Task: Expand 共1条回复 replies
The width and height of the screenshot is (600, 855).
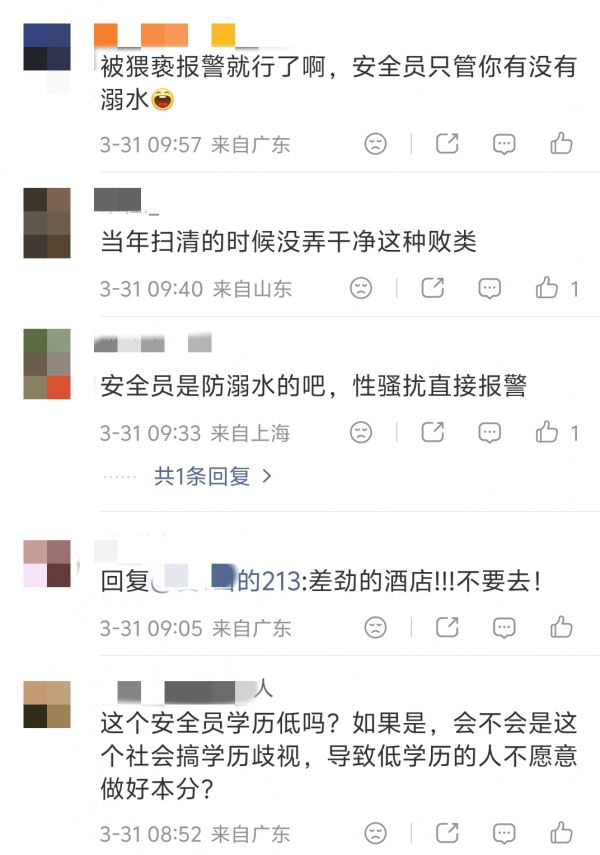Action: (x=212, y=477)
